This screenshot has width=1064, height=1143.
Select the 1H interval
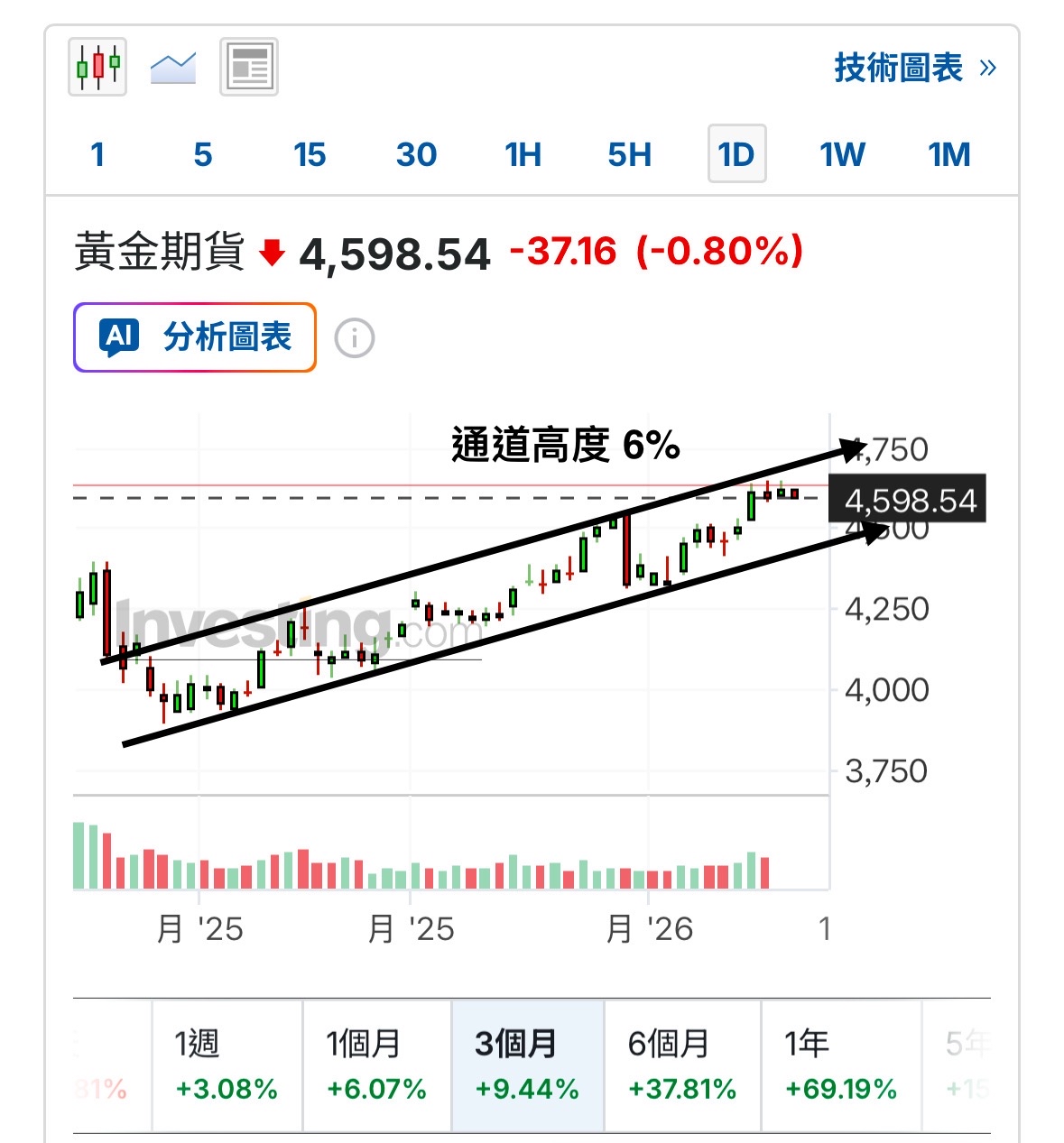pyautogui.click(x=523, y=154)
